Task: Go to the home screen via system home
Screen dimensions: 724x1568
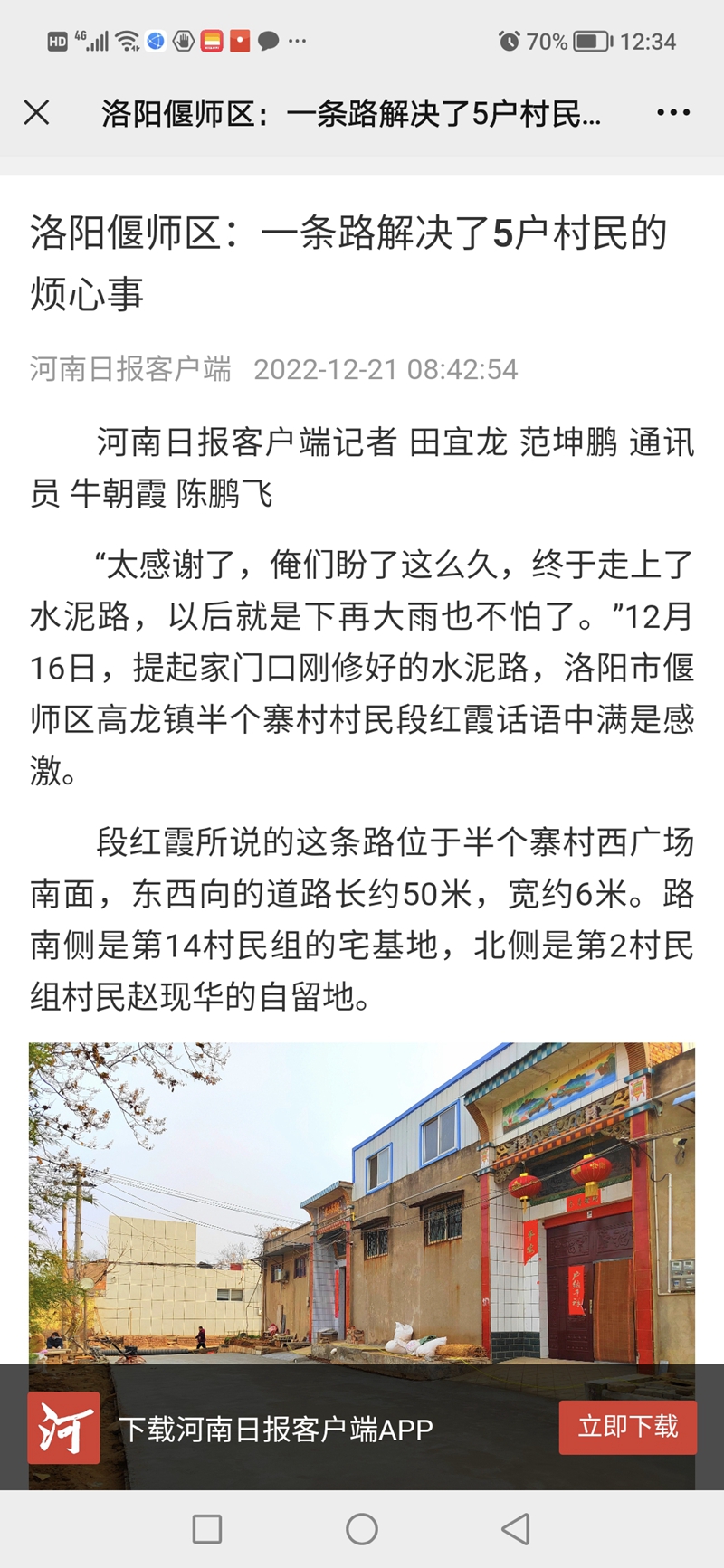Action: coord(362,1529)
